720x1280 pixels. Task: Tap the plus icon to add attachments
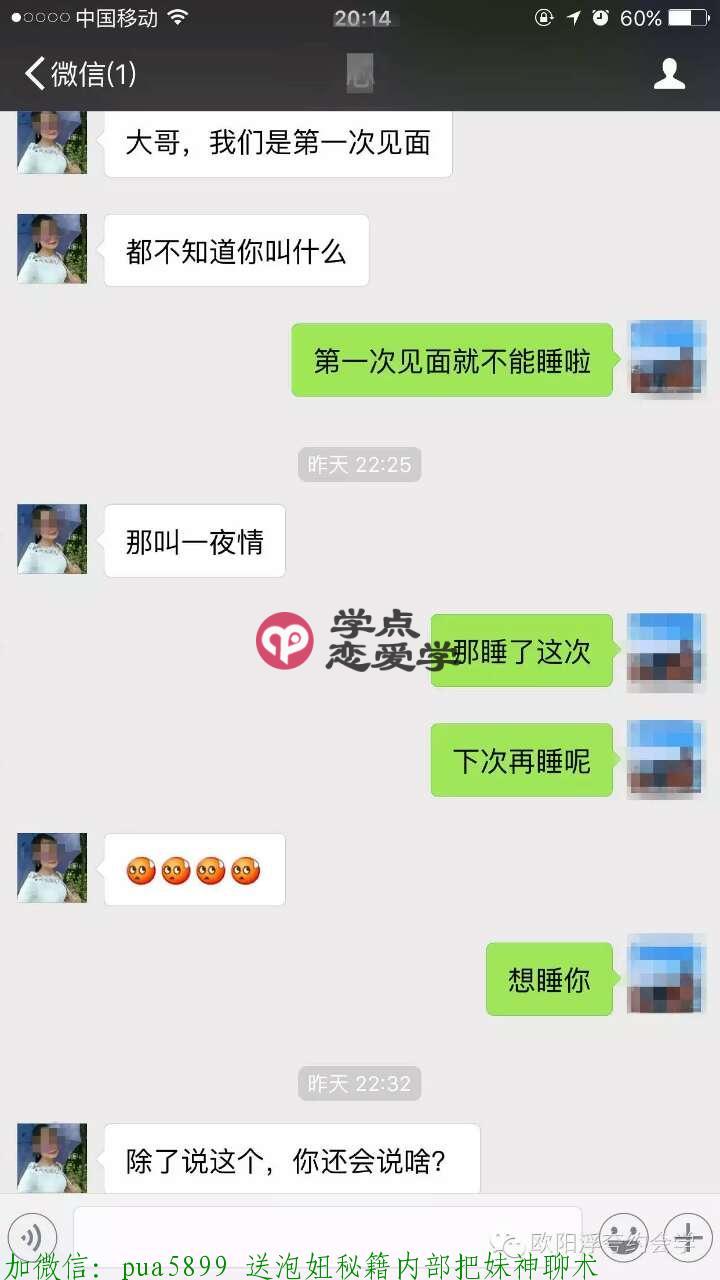(x=688, y=1237)
